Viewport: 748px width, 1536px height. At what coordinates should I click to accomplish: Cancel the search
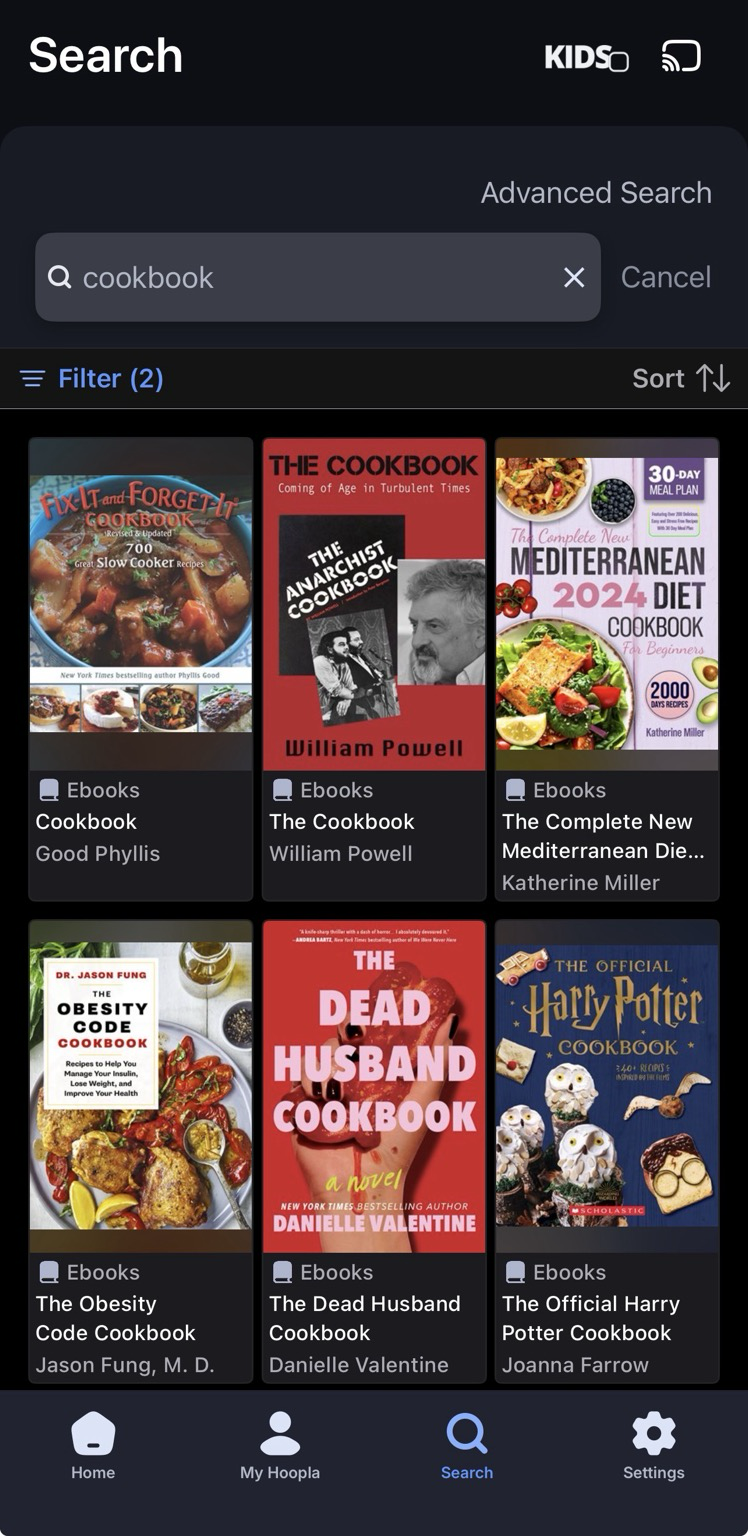coord(666,277)
